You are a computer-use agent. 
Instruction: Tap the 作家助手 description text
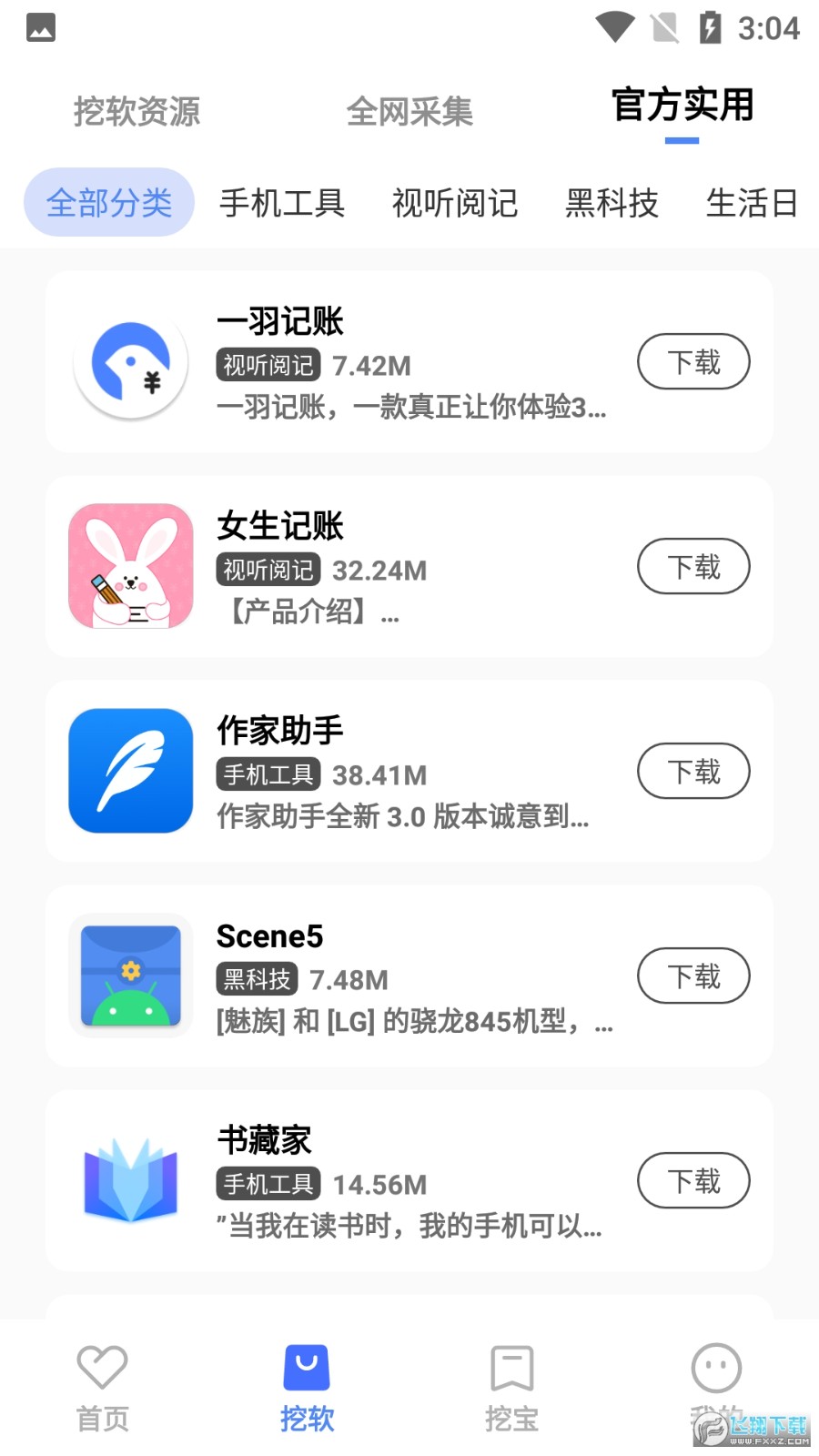pyautogui.click(x=402, y=817)
